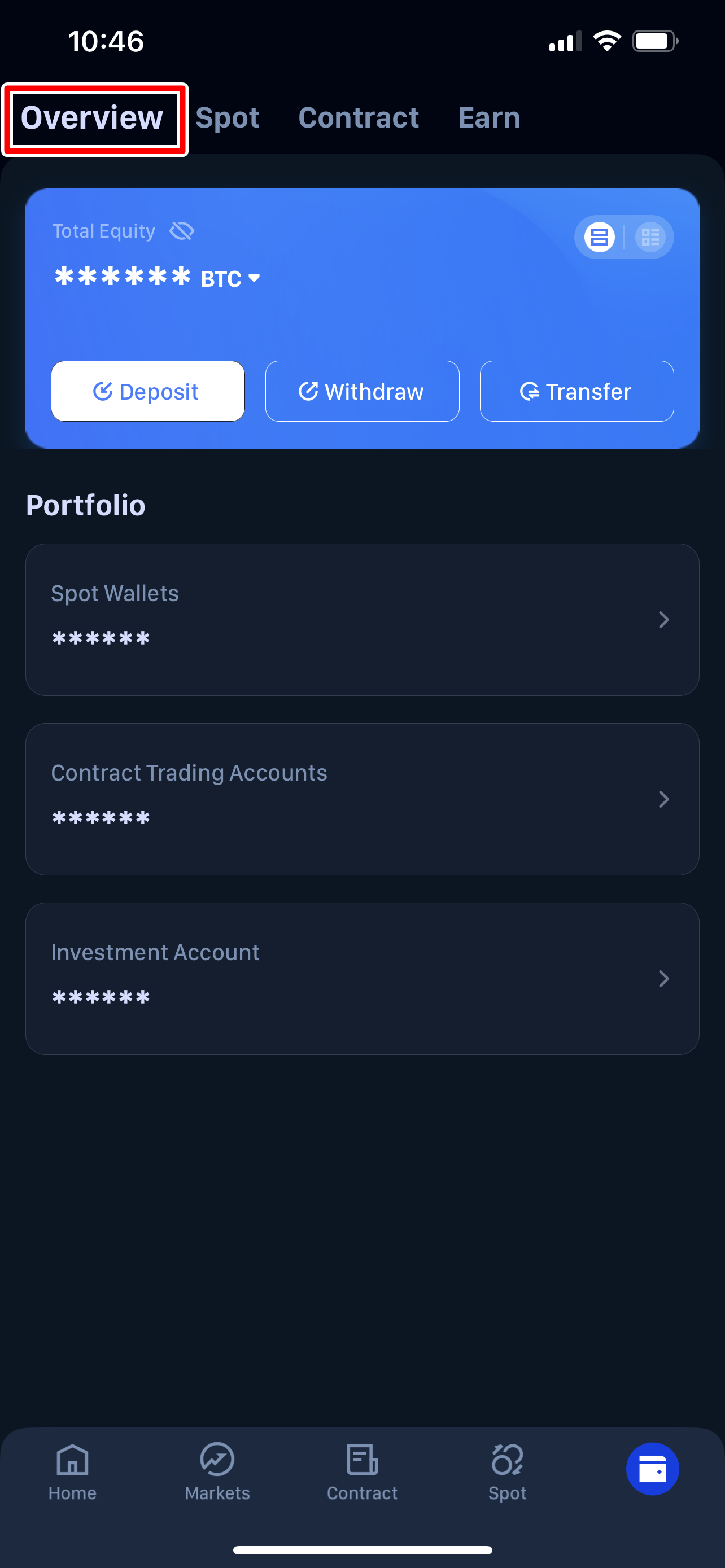Expand Contract Trading Accounts via its chevron
Screen dimensions: 725x1568
(x=663, y=799)
